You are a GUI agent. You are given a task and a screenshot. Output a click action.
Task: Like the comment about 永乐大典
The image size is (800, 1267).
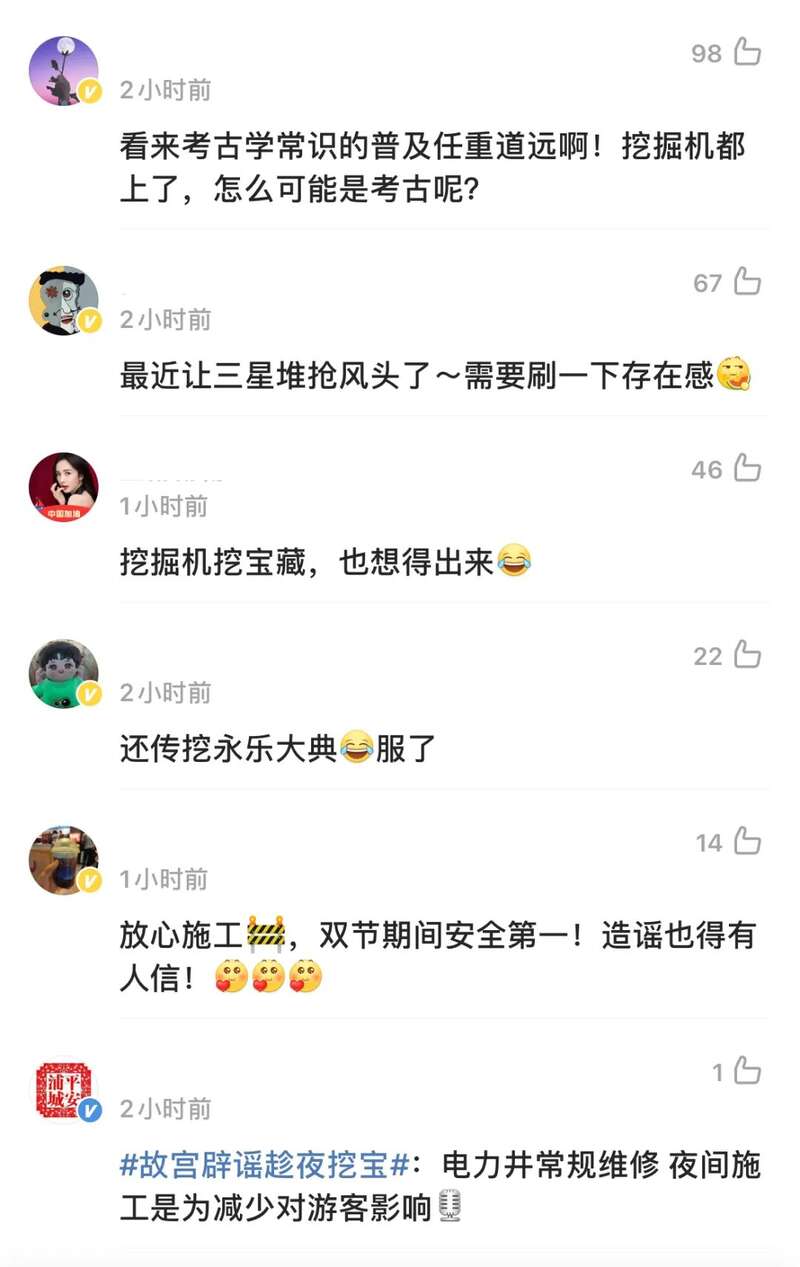click(x=747, y=654)
